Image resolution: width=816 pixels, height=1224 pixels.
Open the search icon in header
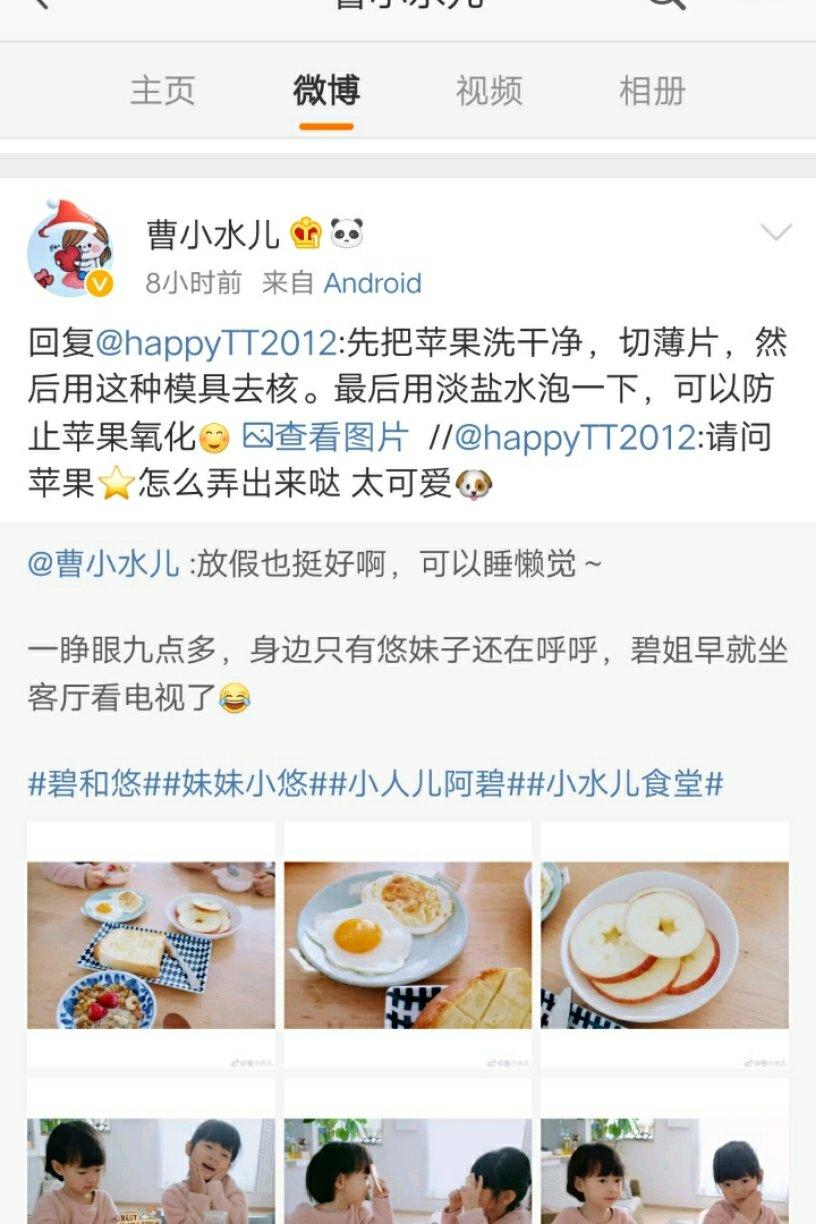[667, 4]
